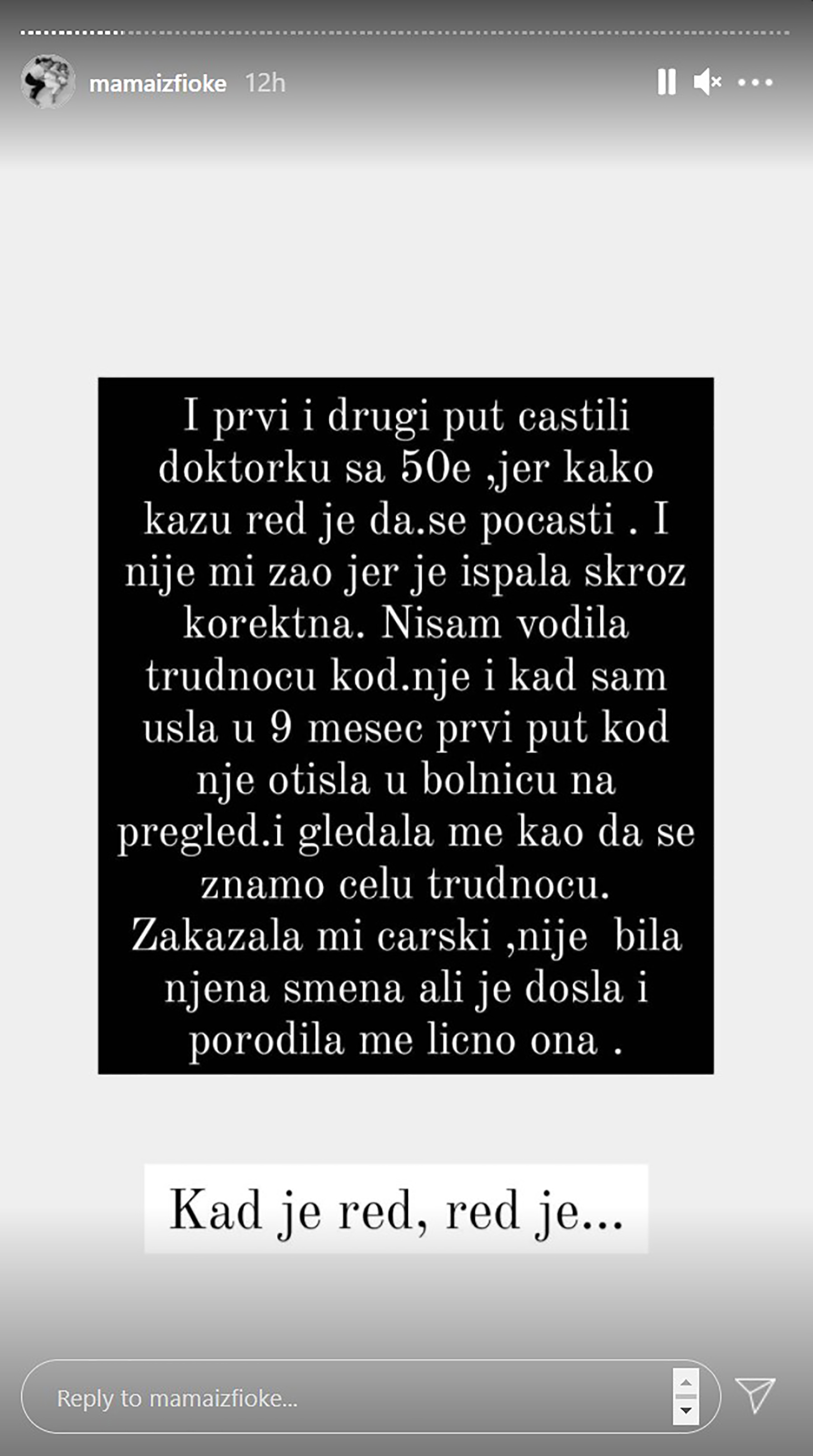Open mamaizfioke profile picture

(48, 82)
